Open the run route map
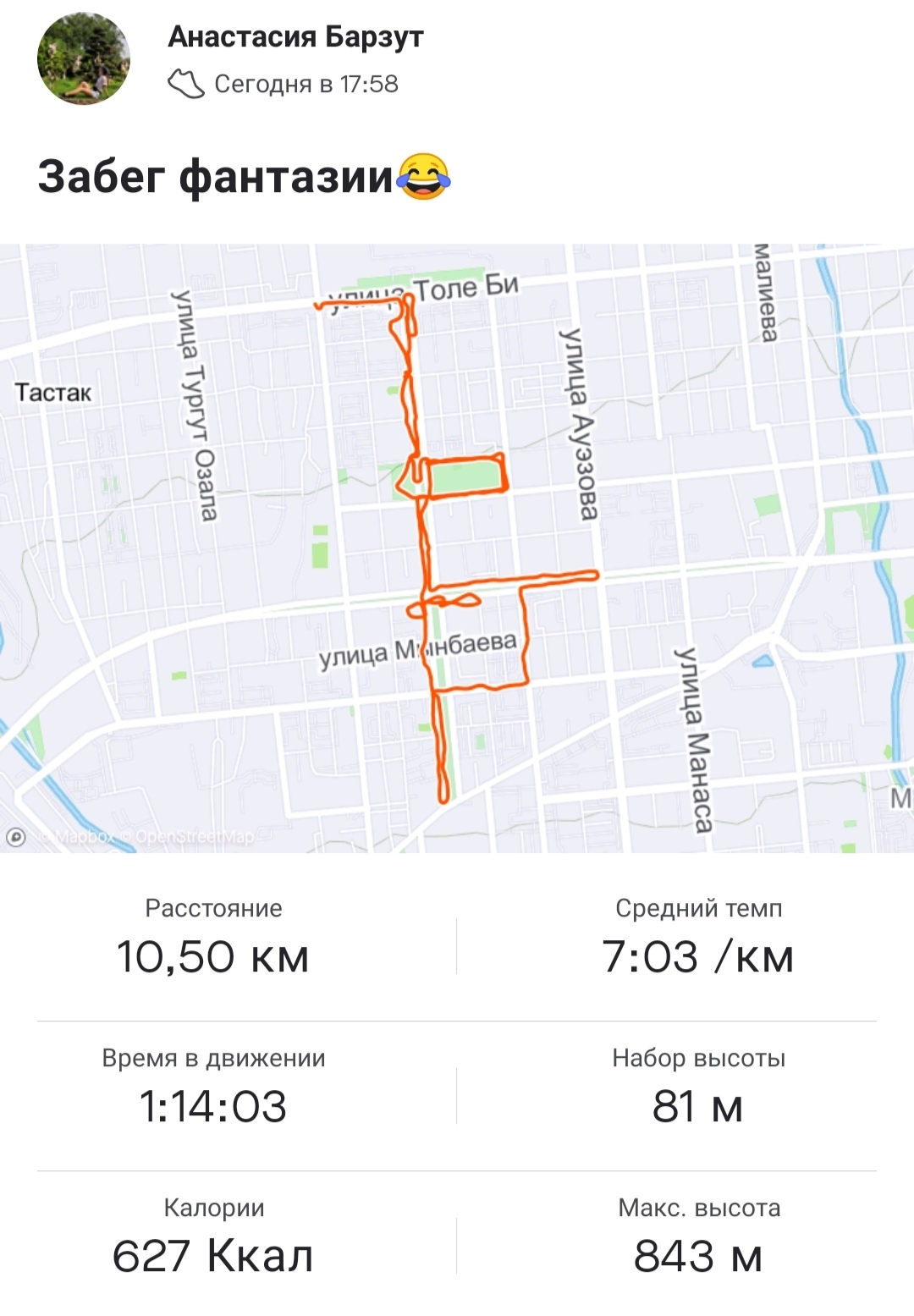The width and height of the screenshot is (914, 1316). [x=457, y=547]
